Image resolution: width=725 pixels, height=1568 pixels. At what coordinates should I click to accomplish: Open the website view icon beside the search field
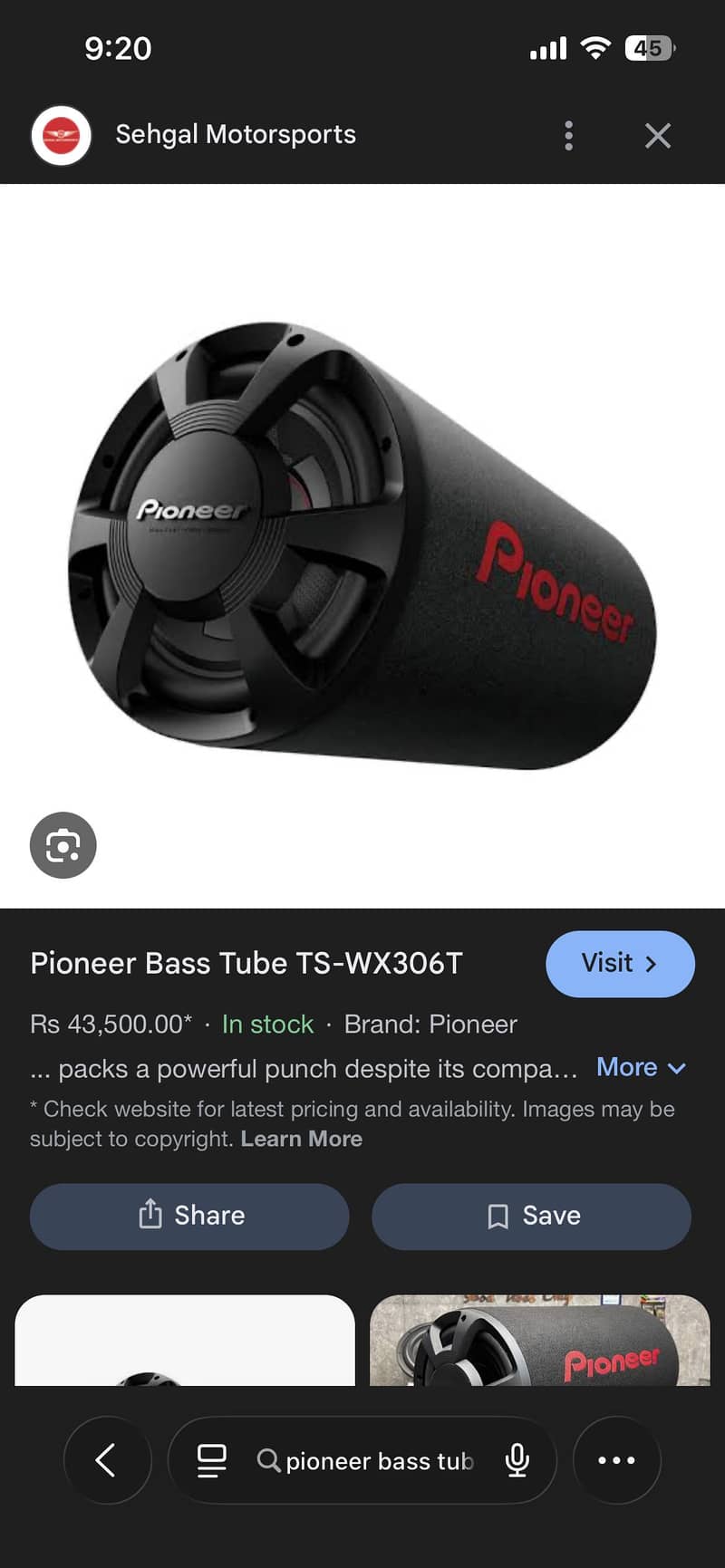pyautogui.click(x=211, y=1460)
